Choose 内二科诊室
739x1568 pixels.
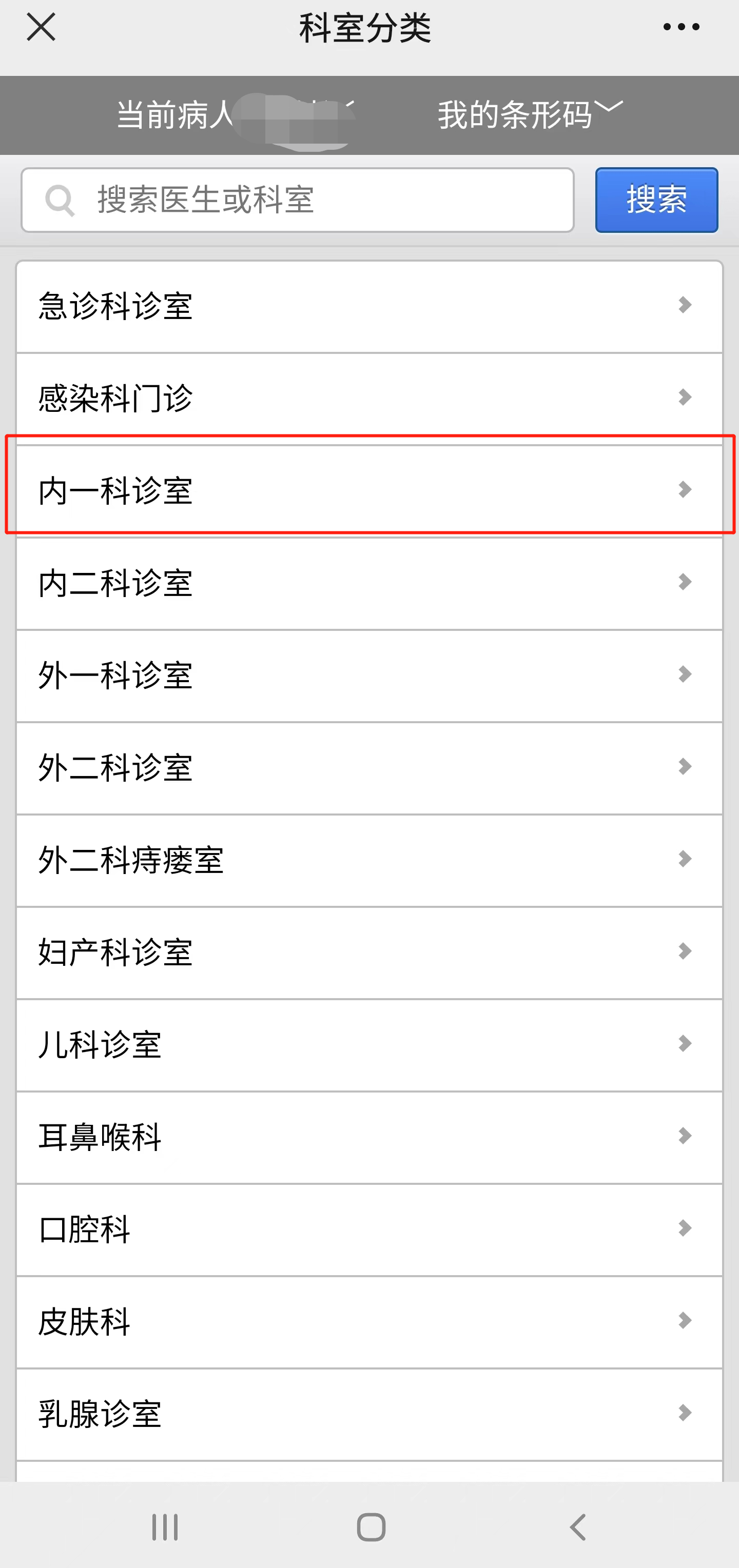369,583
